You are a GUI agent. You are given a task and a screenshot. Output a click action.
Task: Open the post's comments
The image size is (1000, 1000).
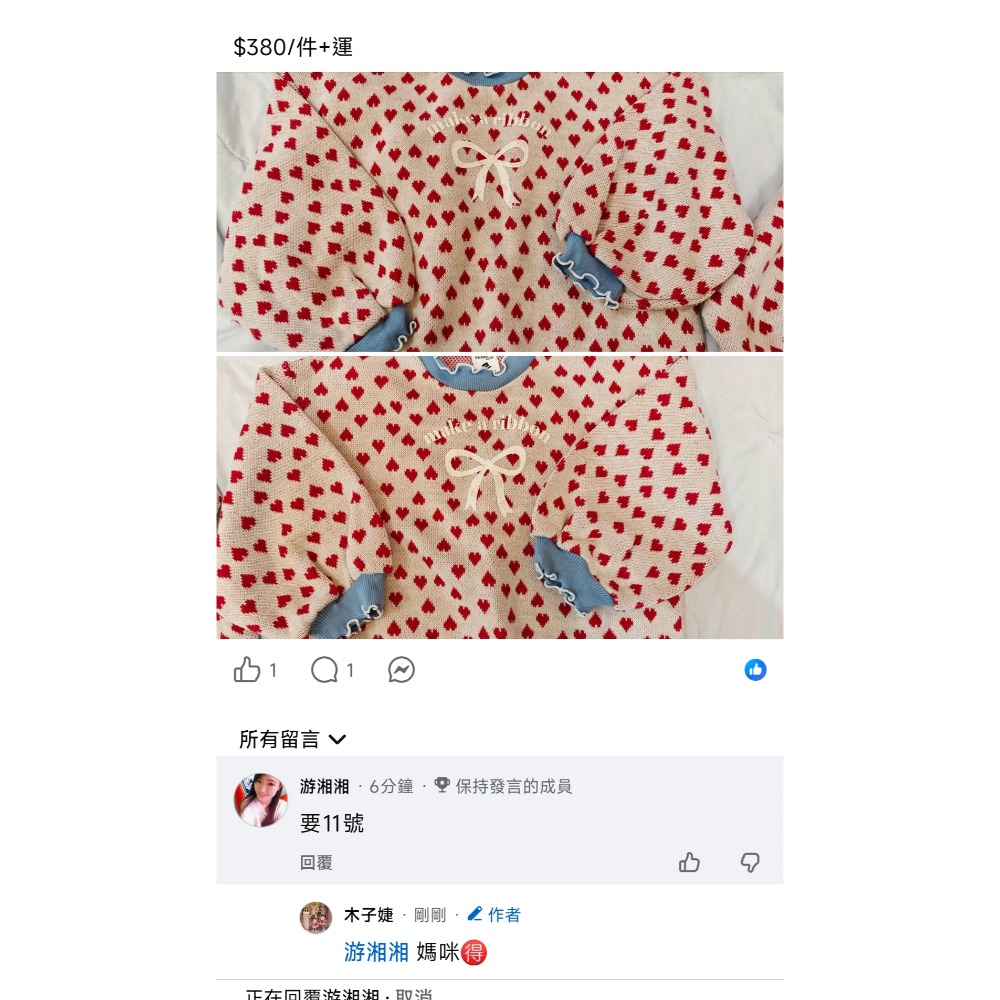tap(325, 670)
